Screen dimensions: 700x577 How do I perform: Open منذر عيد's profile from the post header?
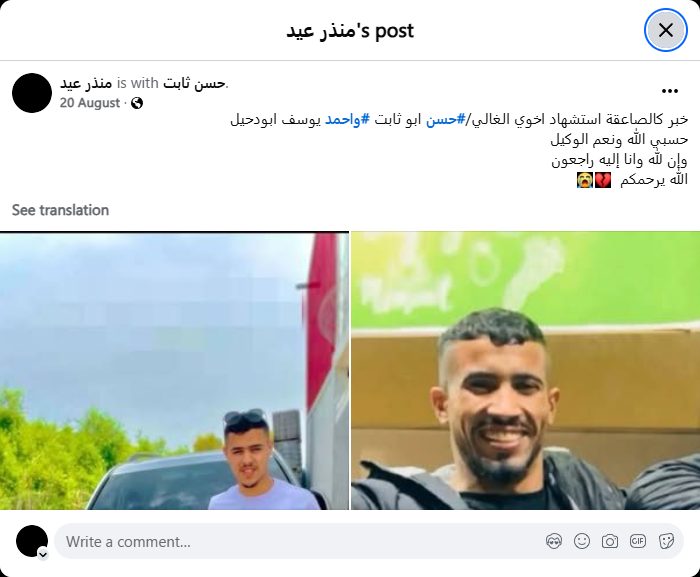tap(86, 83)
